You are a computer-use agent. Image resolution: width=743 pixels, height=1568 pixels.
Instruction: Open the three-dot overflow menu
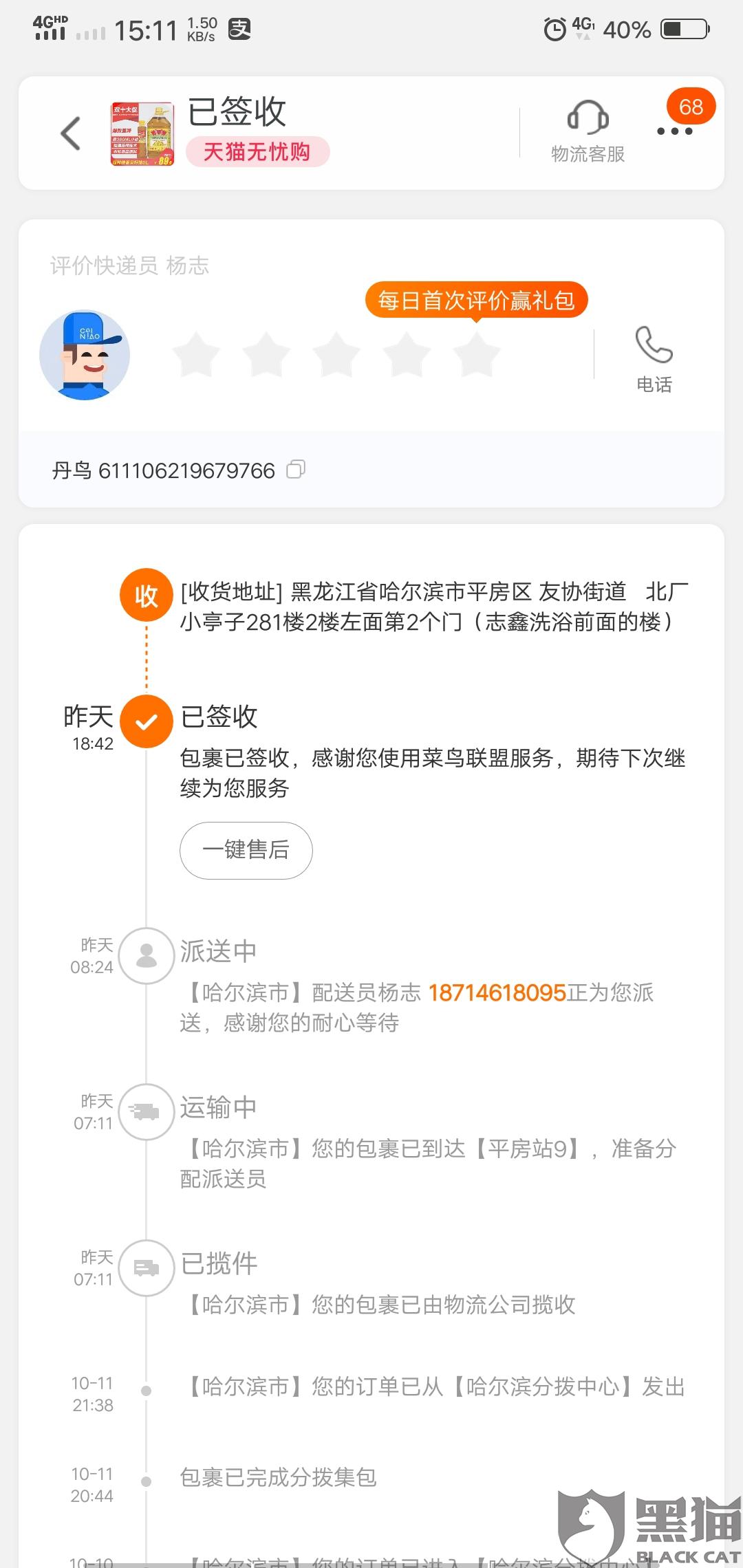point(675,131)
